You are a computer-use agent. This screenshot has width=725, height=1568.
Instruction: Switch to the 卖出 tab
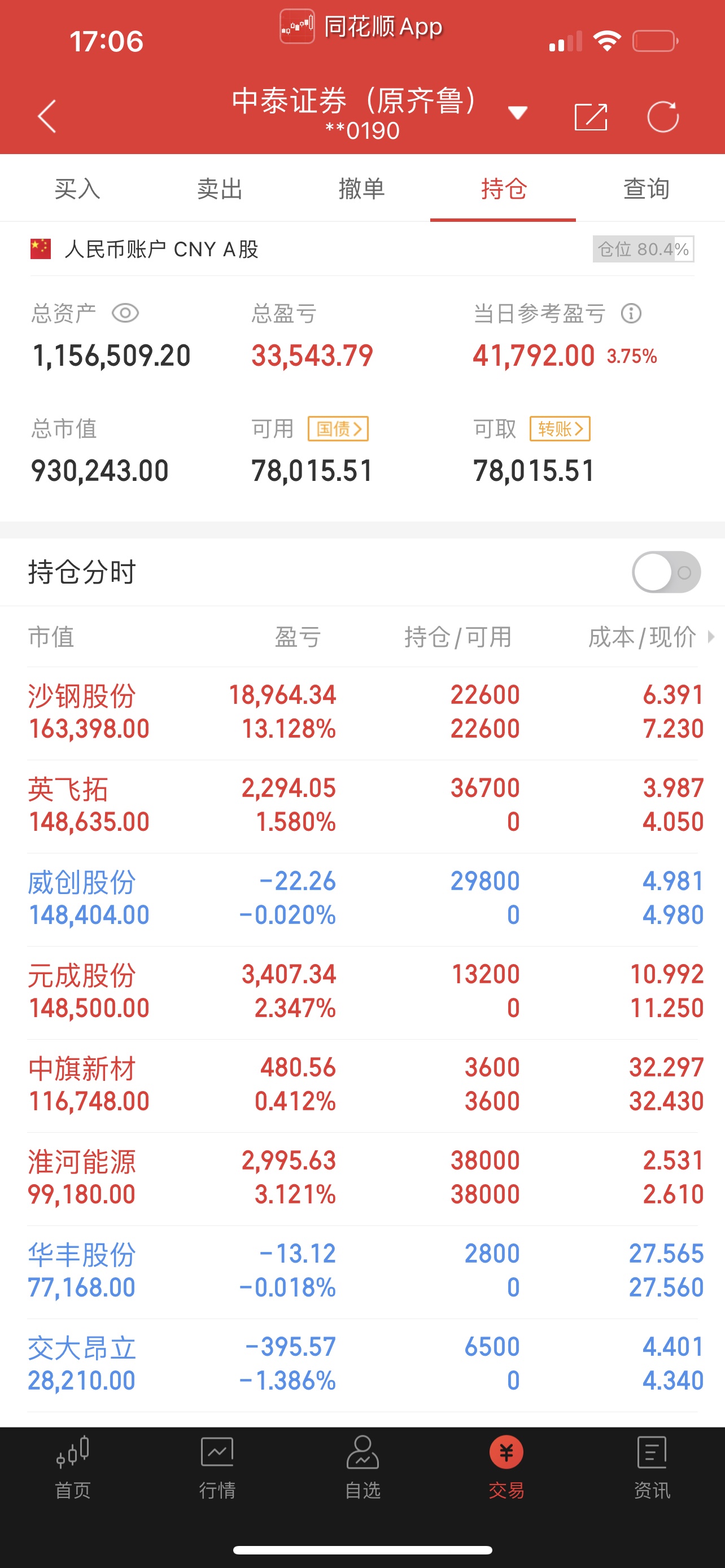[220, 189]
